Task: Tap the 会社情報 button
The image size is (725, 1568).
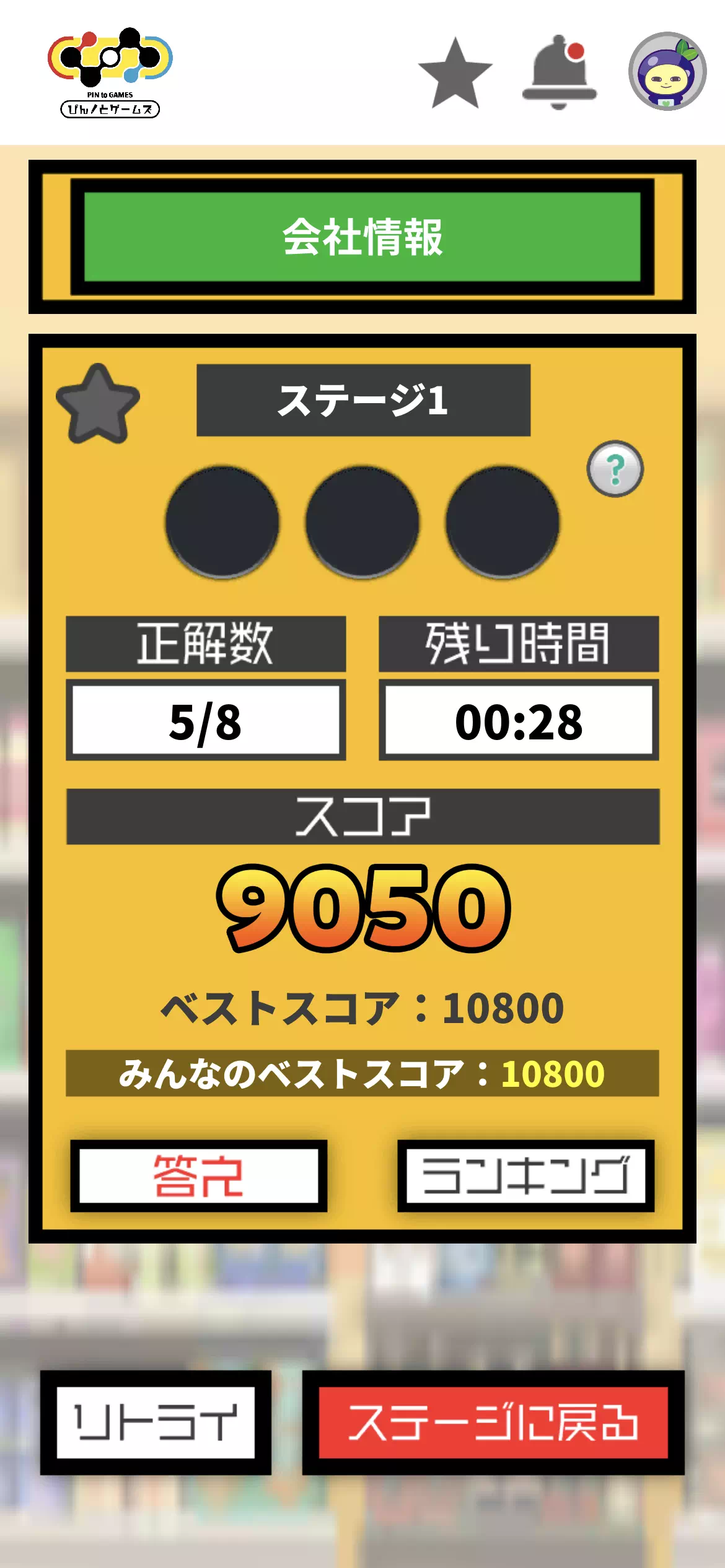Action: coord(362,237)
